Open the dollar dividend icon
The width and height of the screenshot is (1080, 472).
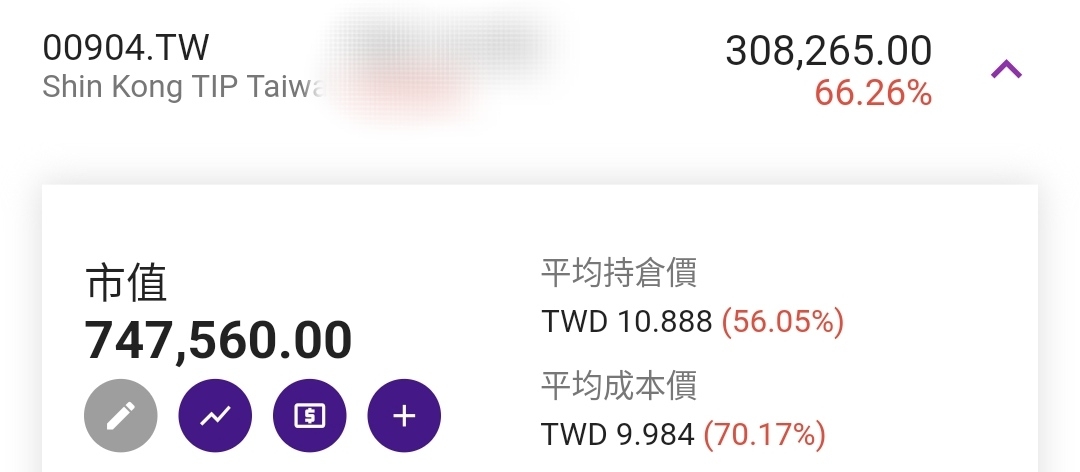click(x=309, y=416)
